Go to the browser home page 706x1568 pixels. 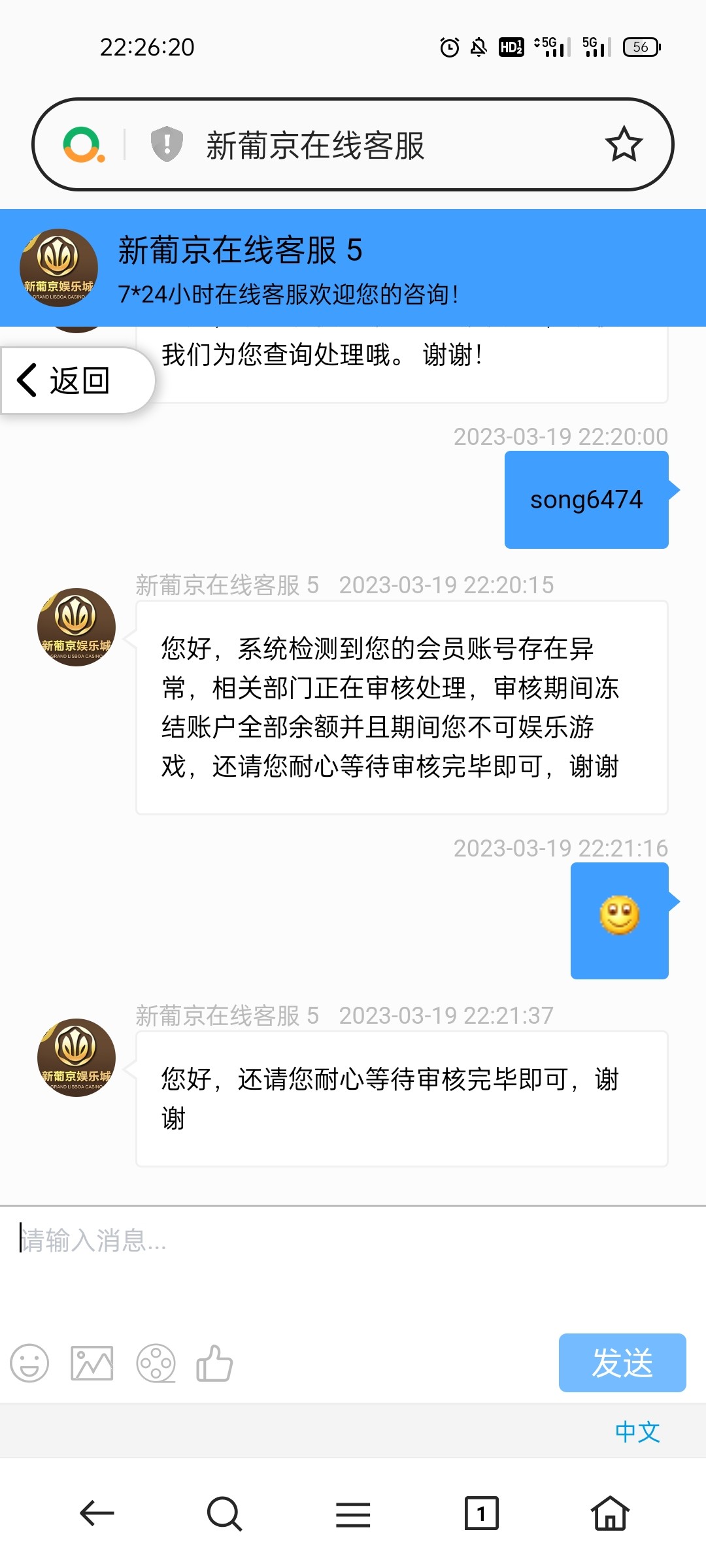pos(610,1513)
